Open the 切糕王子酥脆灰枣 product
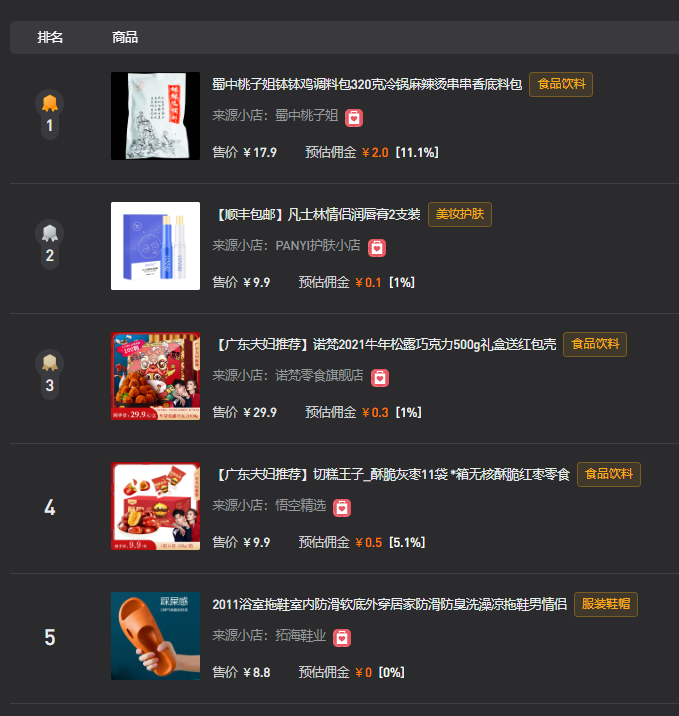This screenshot has height=716, width=679. click(392, 475)
